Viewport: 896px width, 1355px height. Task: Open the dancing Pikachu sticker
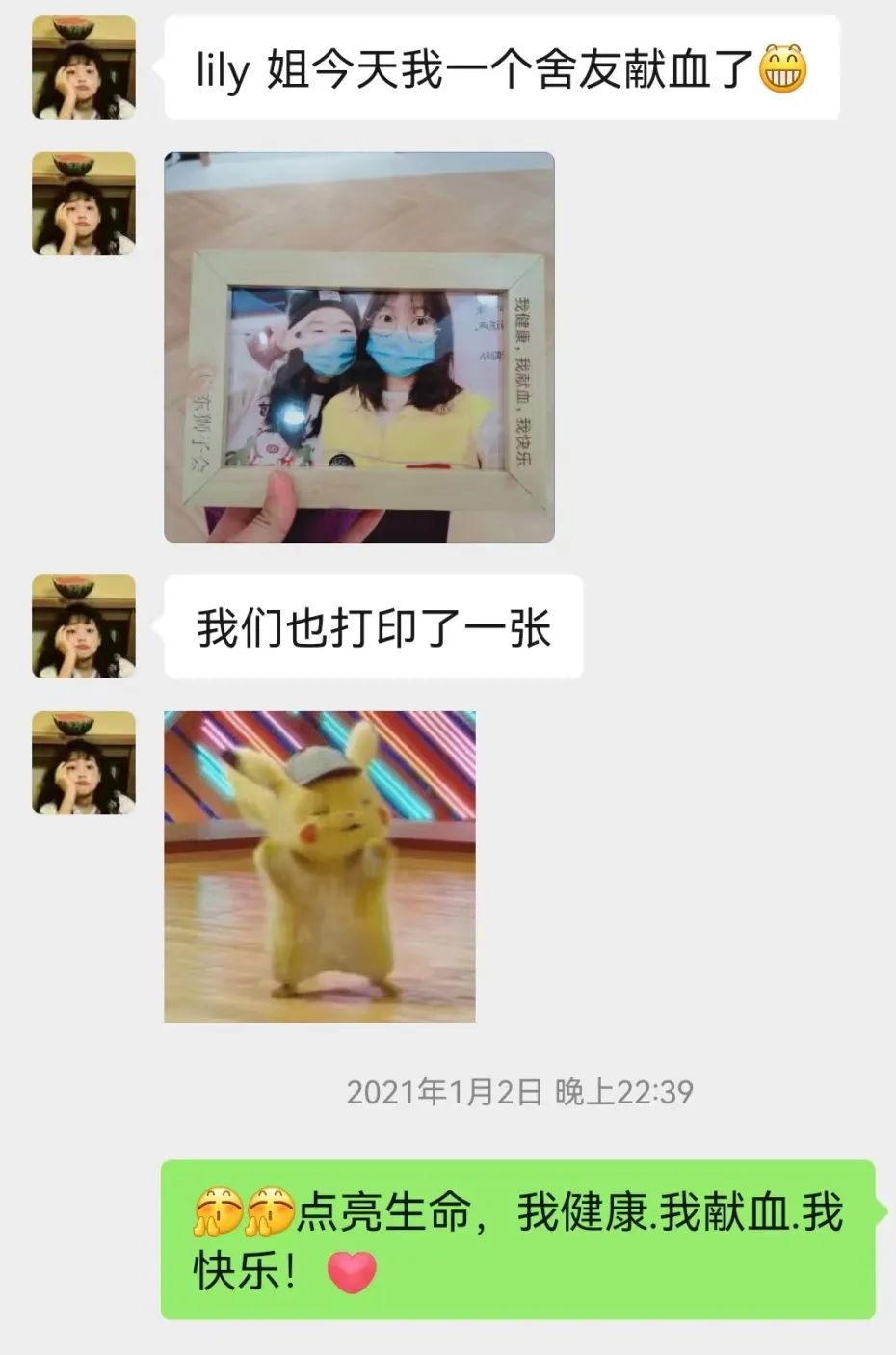(319, 865)
